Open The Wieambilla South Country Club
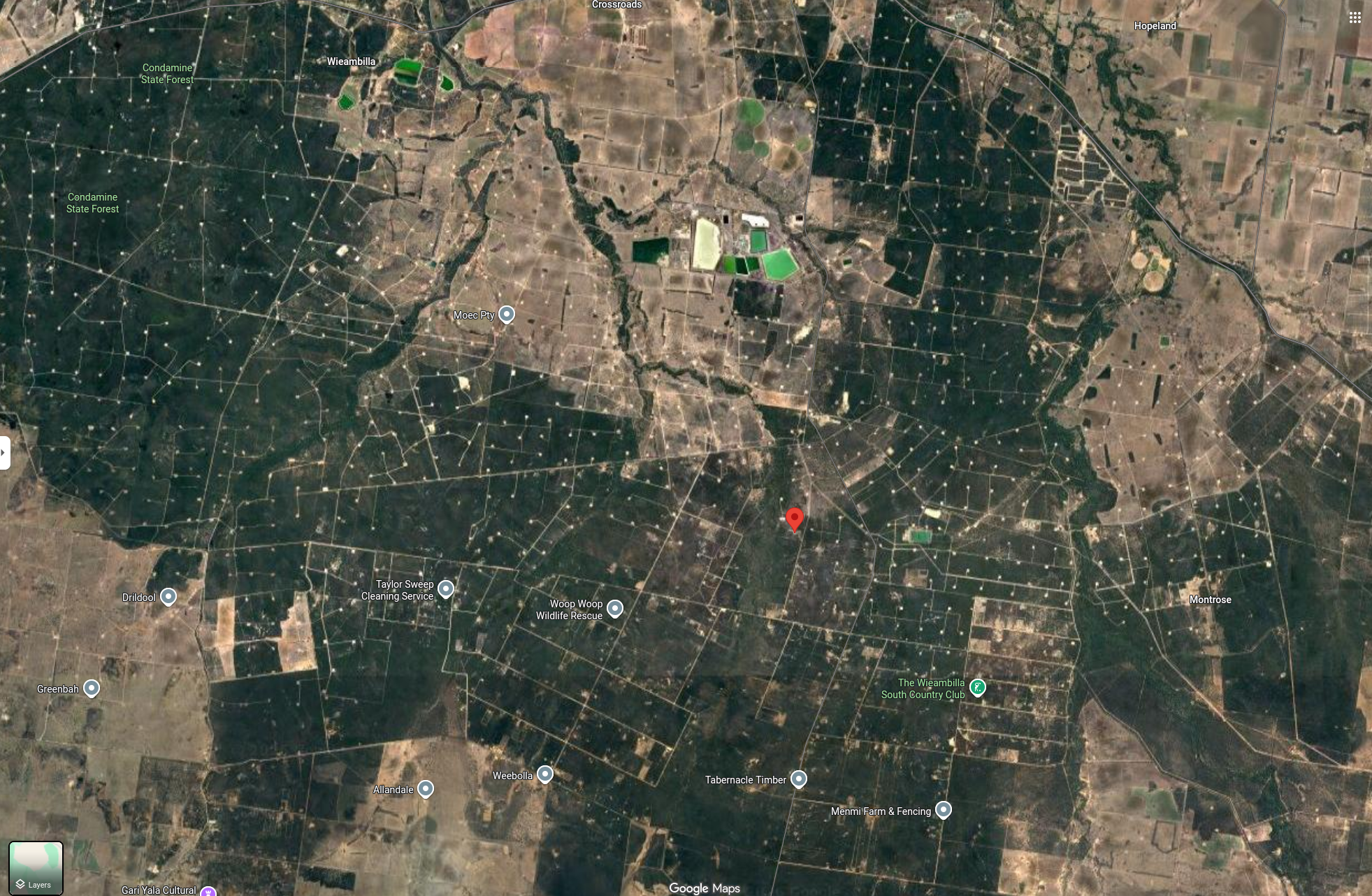Viewport: 1372px width, 896px height. tap(978, 688)
